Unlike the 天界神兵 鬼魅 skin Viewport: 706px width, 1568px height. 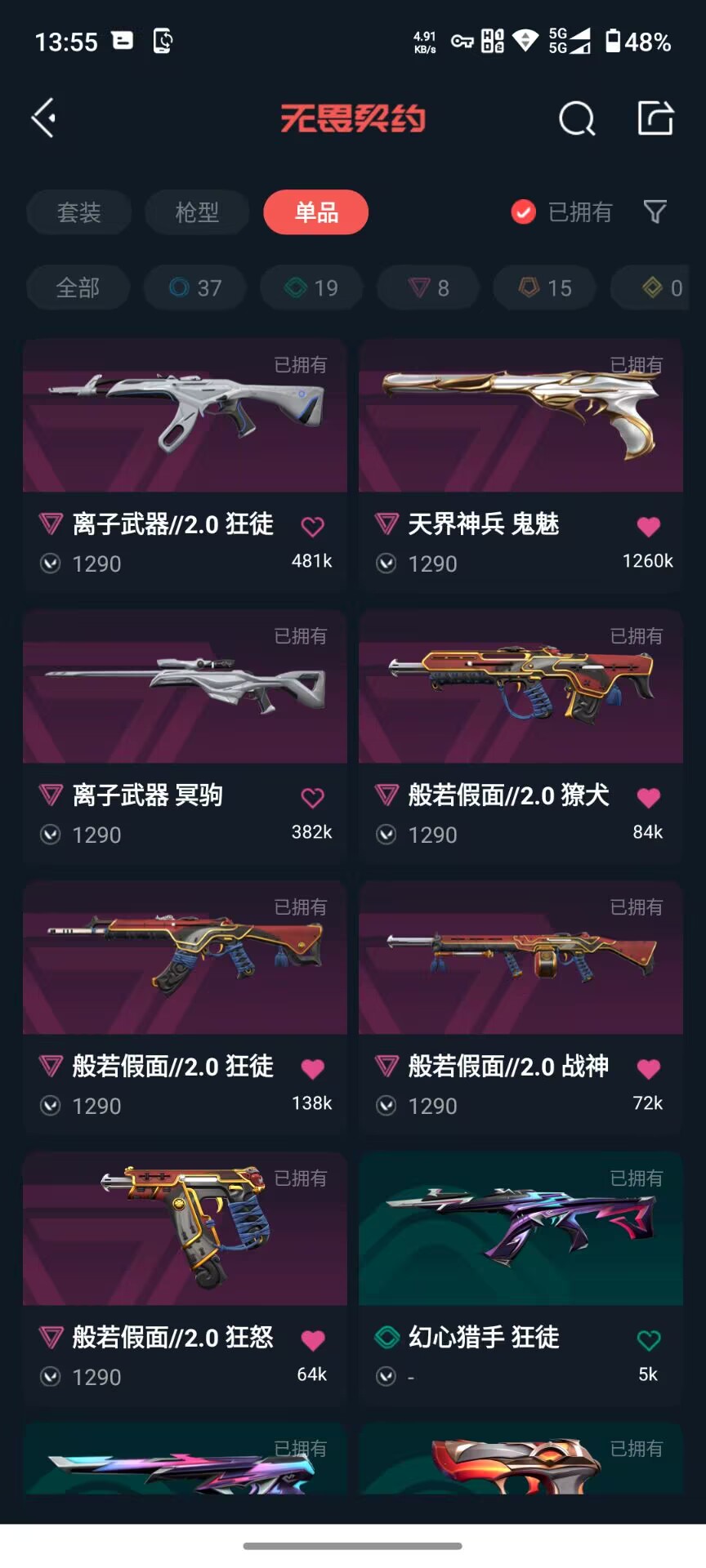tap(648, 527)
